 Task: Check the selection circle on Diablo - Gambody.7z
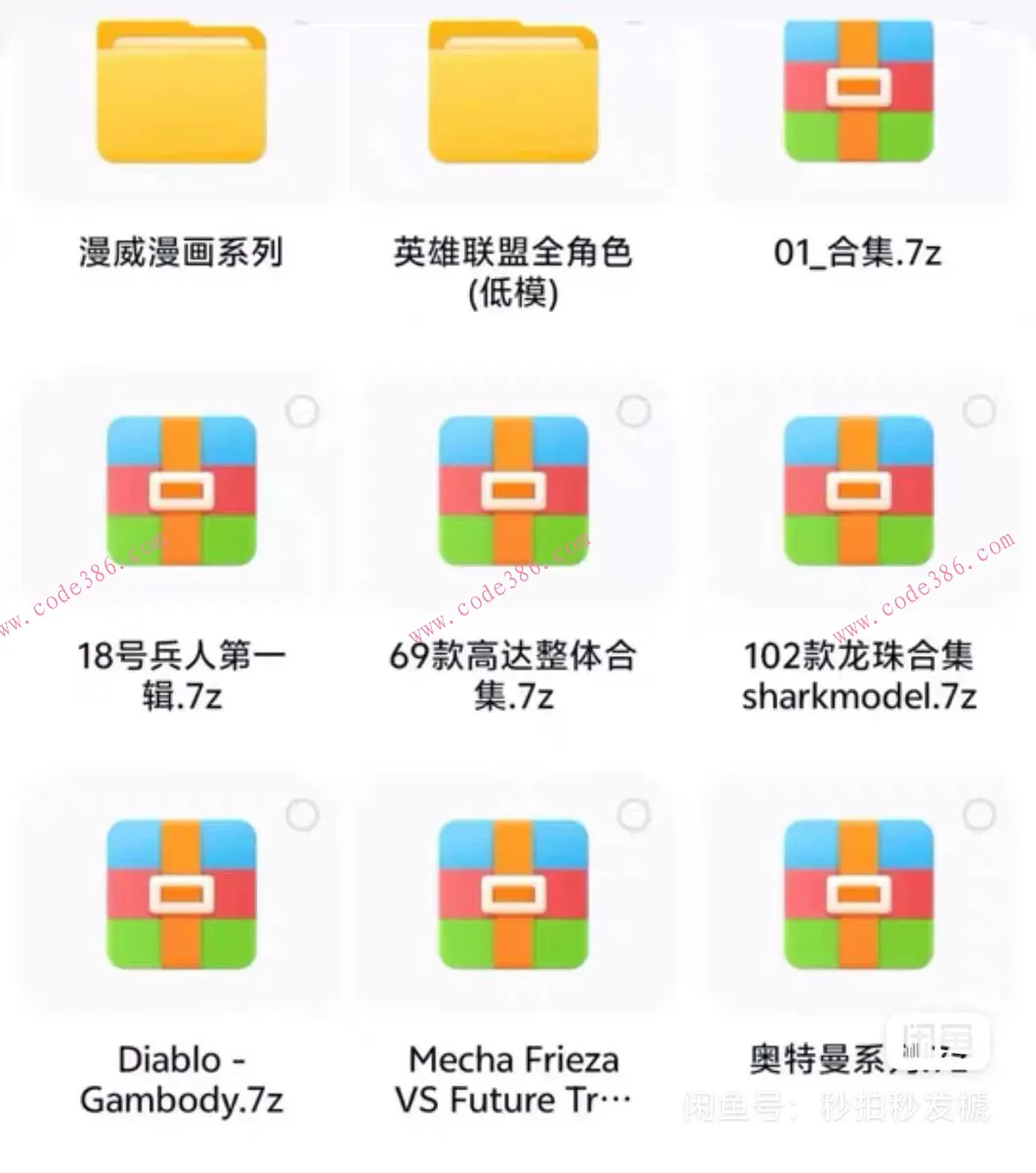pos(303,812)
